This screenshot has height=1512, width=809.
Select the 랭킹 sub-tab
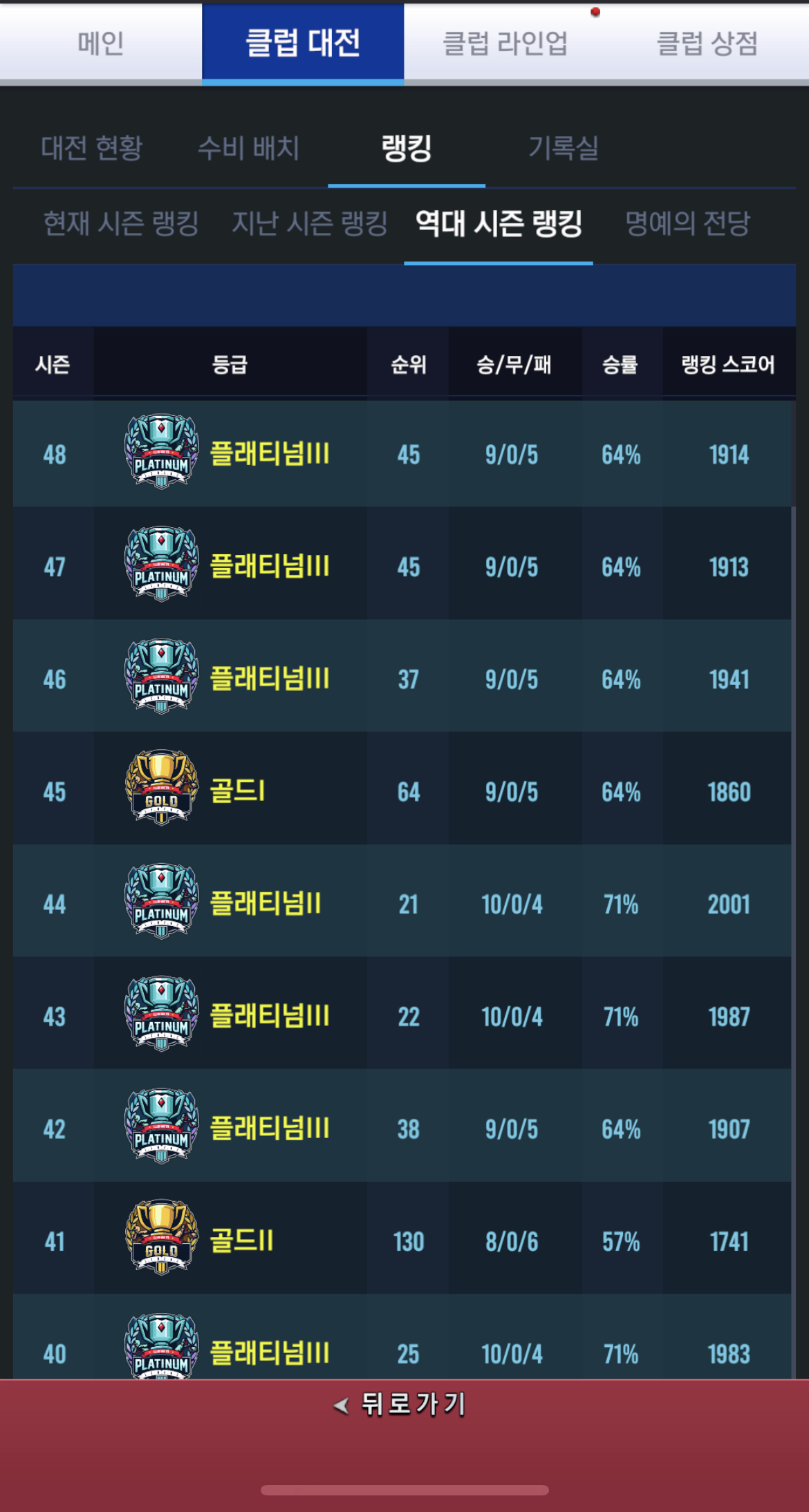coord(407,148)
